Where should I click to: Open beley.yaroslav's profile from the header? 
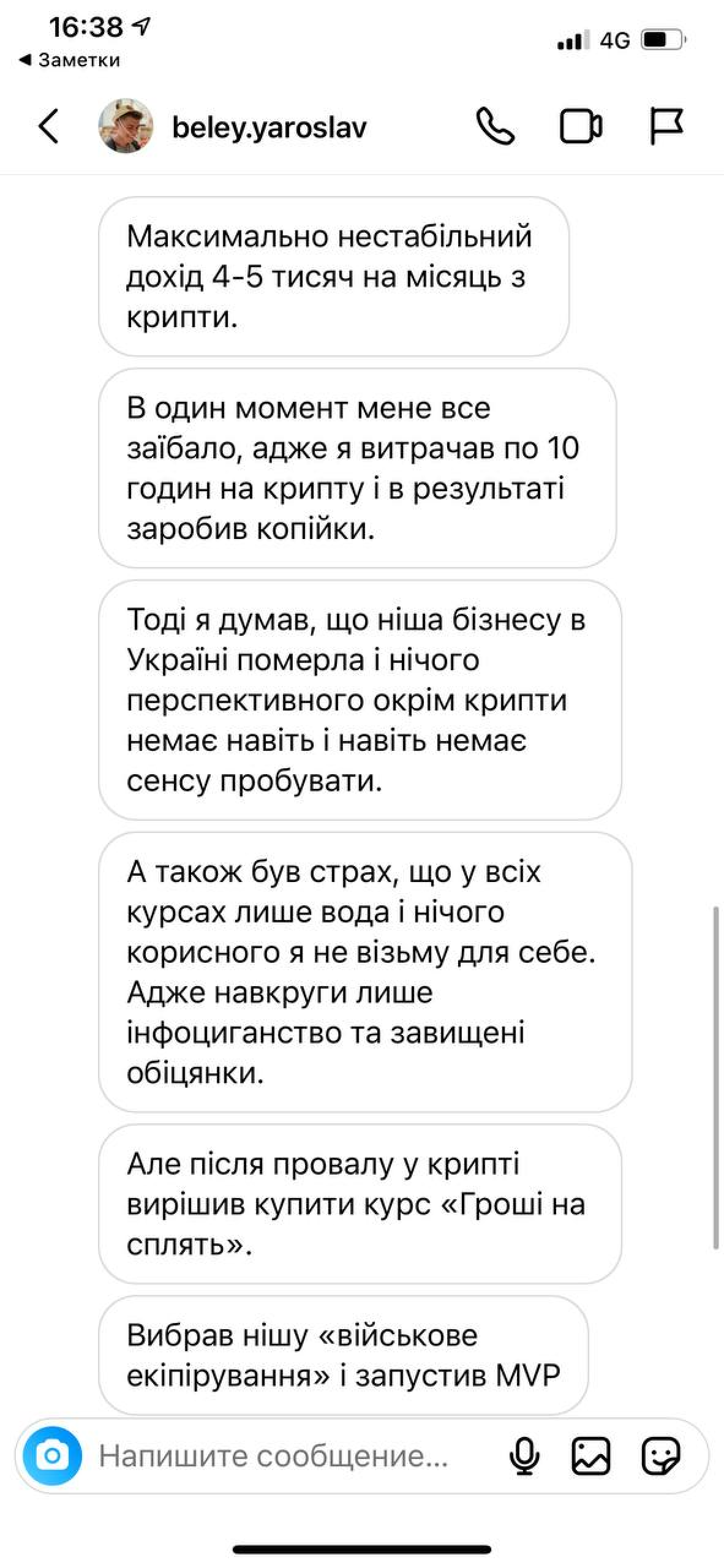[x=268, y=127]
